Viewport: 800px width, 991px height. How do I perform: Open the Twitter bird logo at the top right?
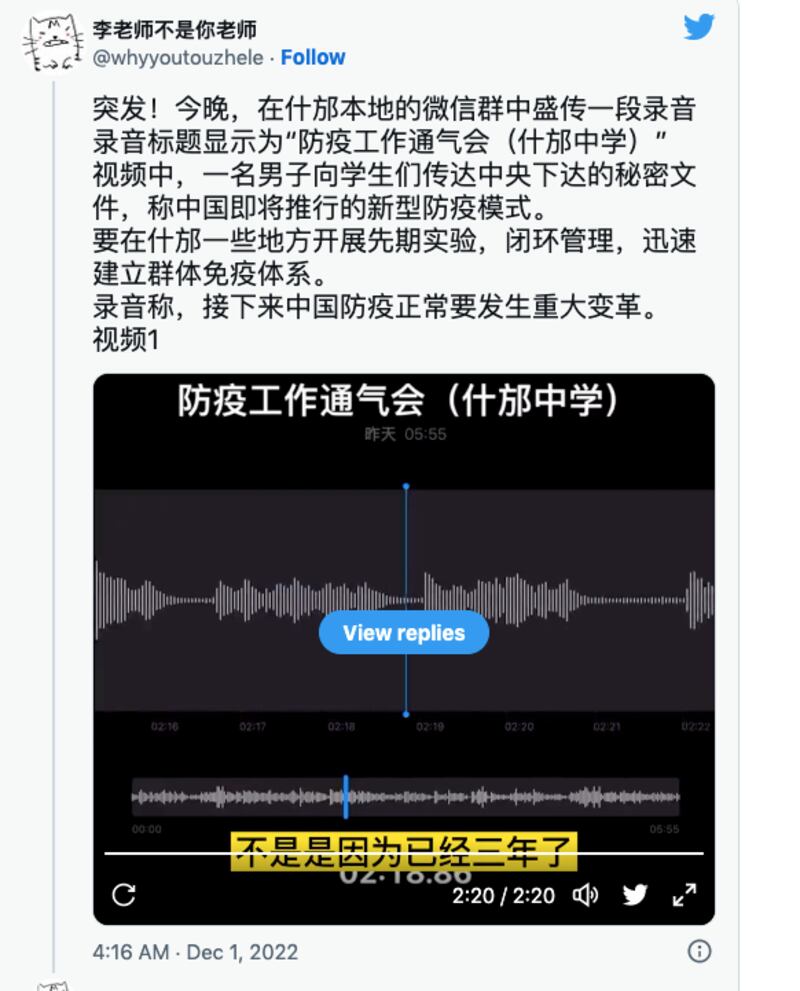pyautogui.click(x=699, y=27)
